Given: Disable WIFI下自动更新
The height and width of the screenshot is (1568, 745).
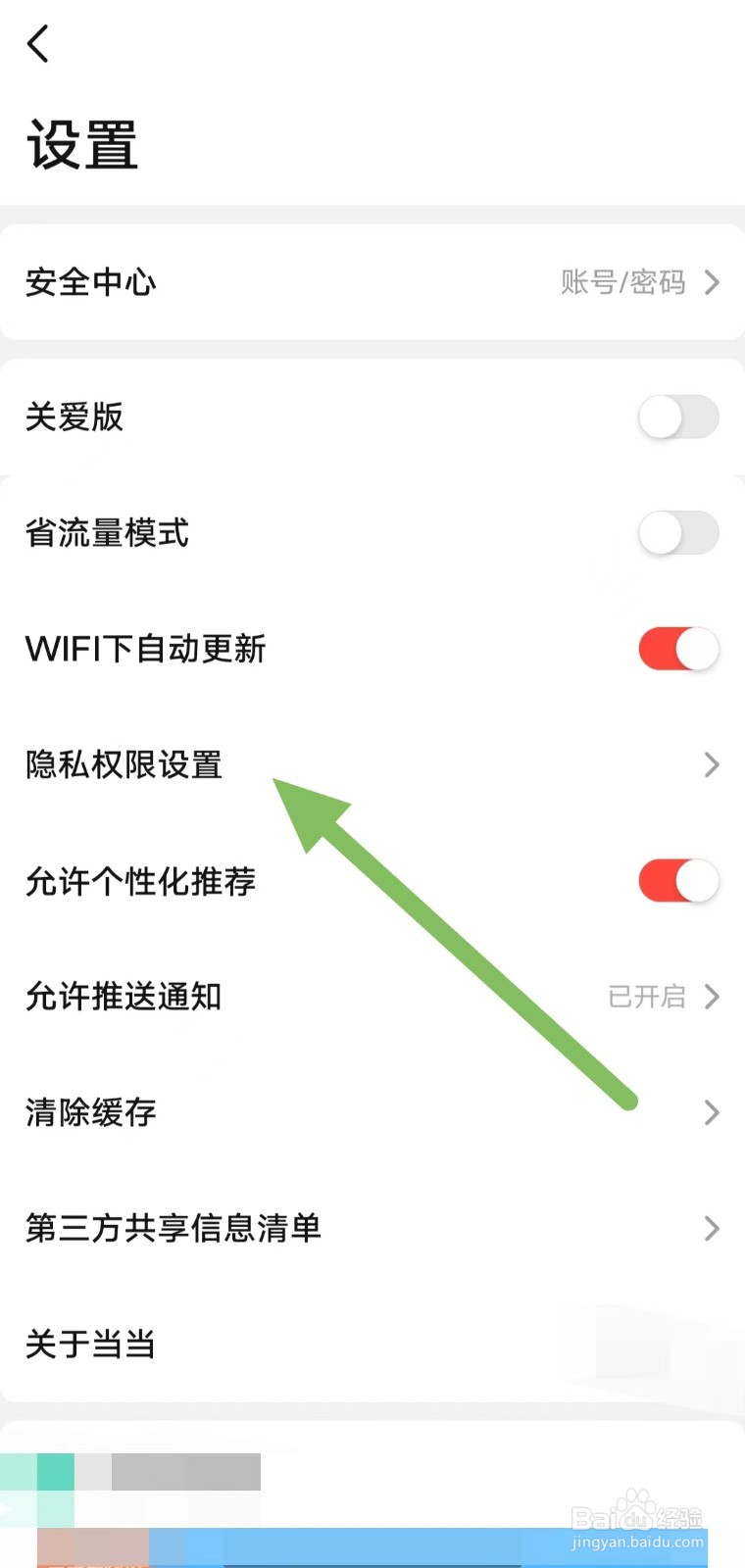Looking at the screenshot, I should (x=679, y=649).
